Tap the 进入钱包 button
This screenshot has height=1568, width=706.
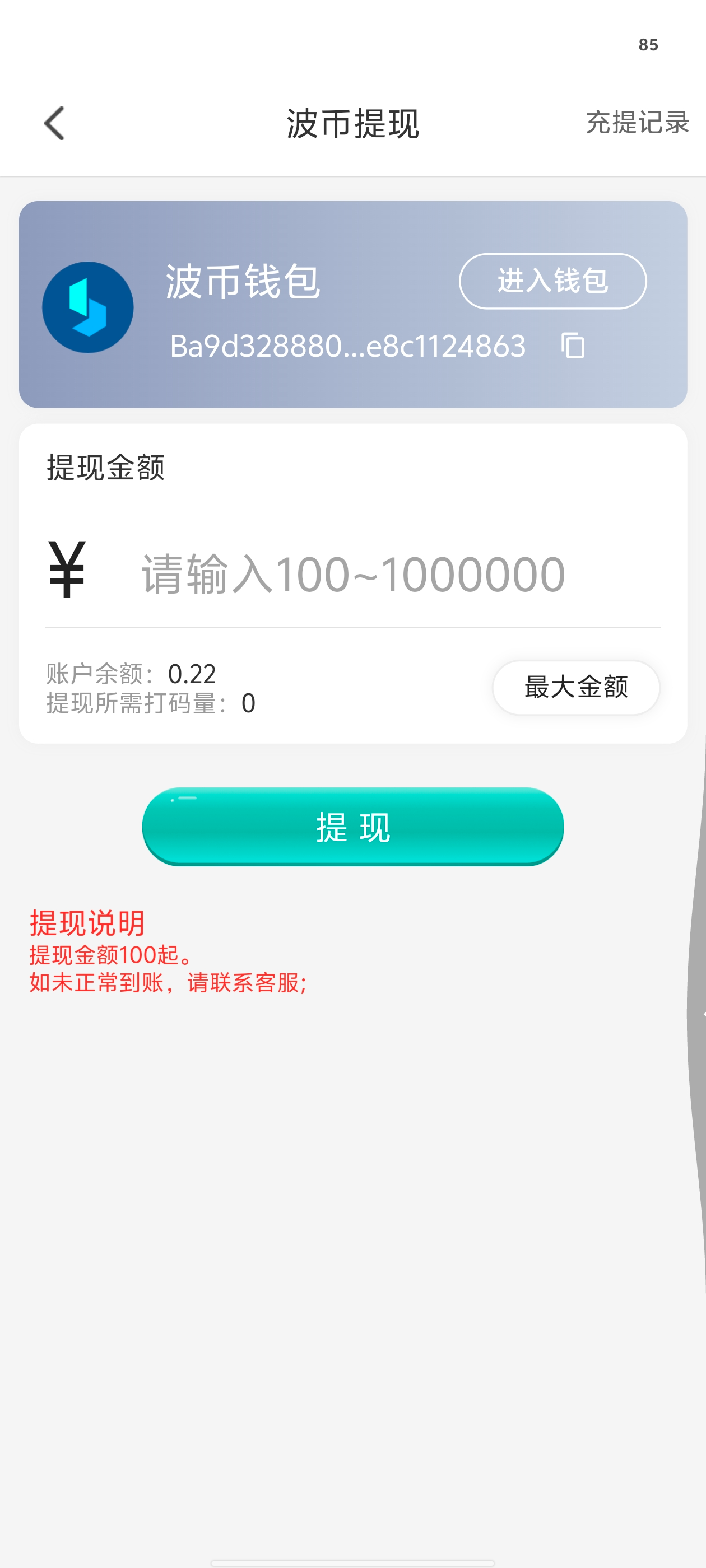[x=552, y=281]
